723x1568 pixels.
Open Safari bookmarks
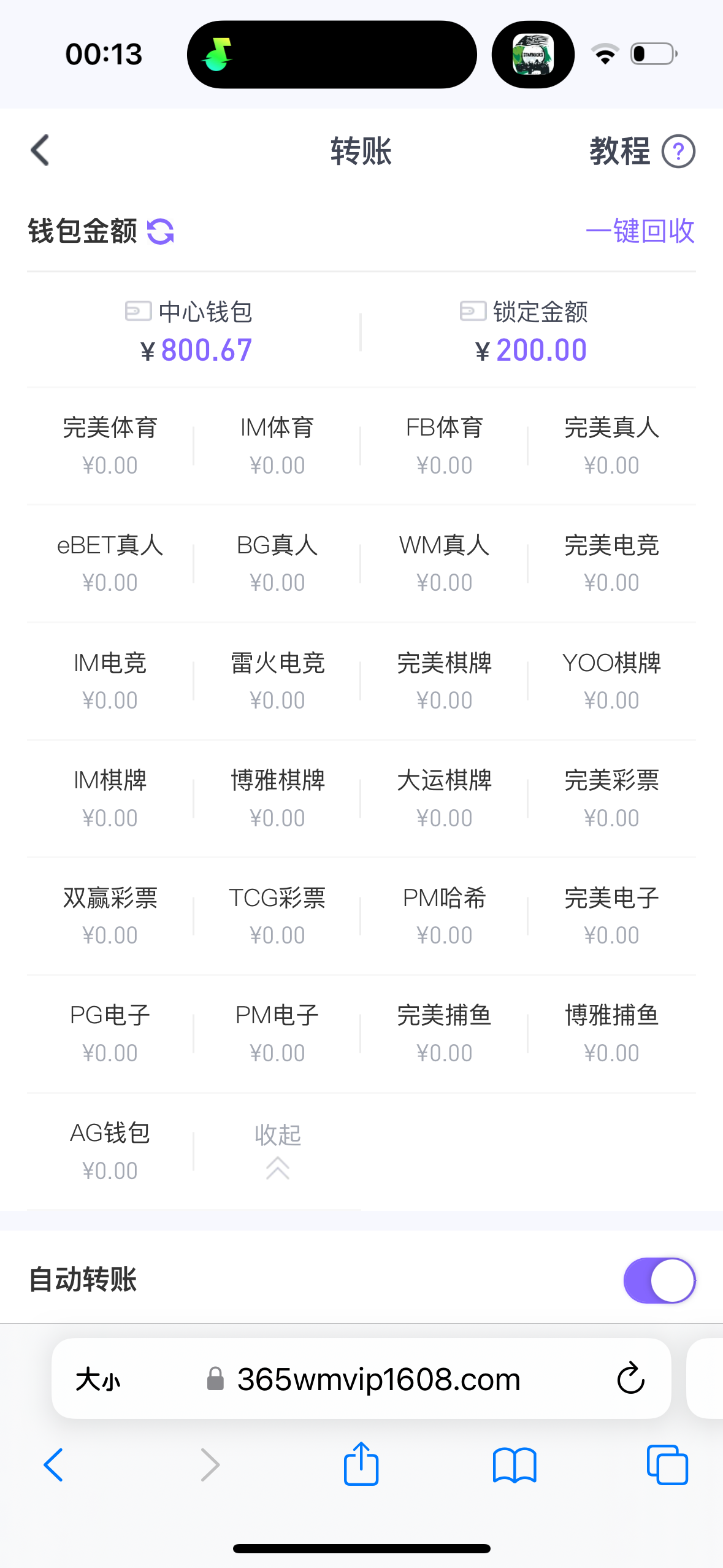515,1465
